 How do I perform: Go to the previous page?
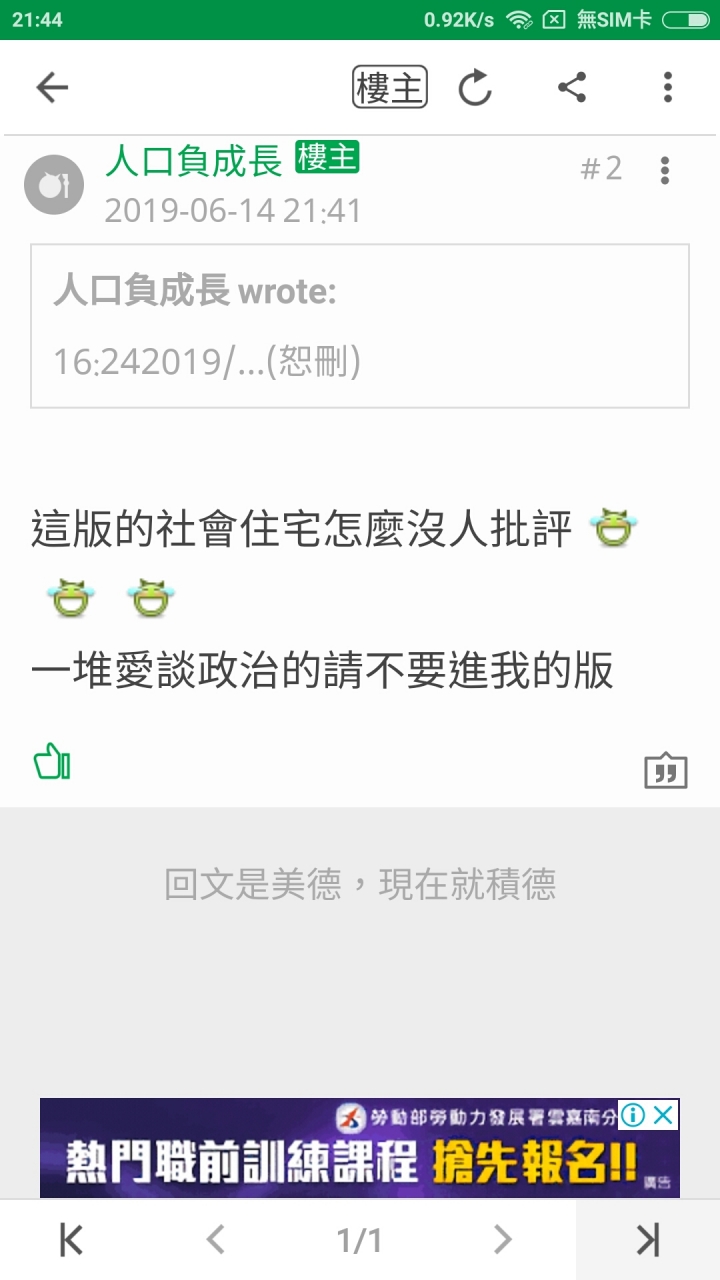click(215, 1240)
